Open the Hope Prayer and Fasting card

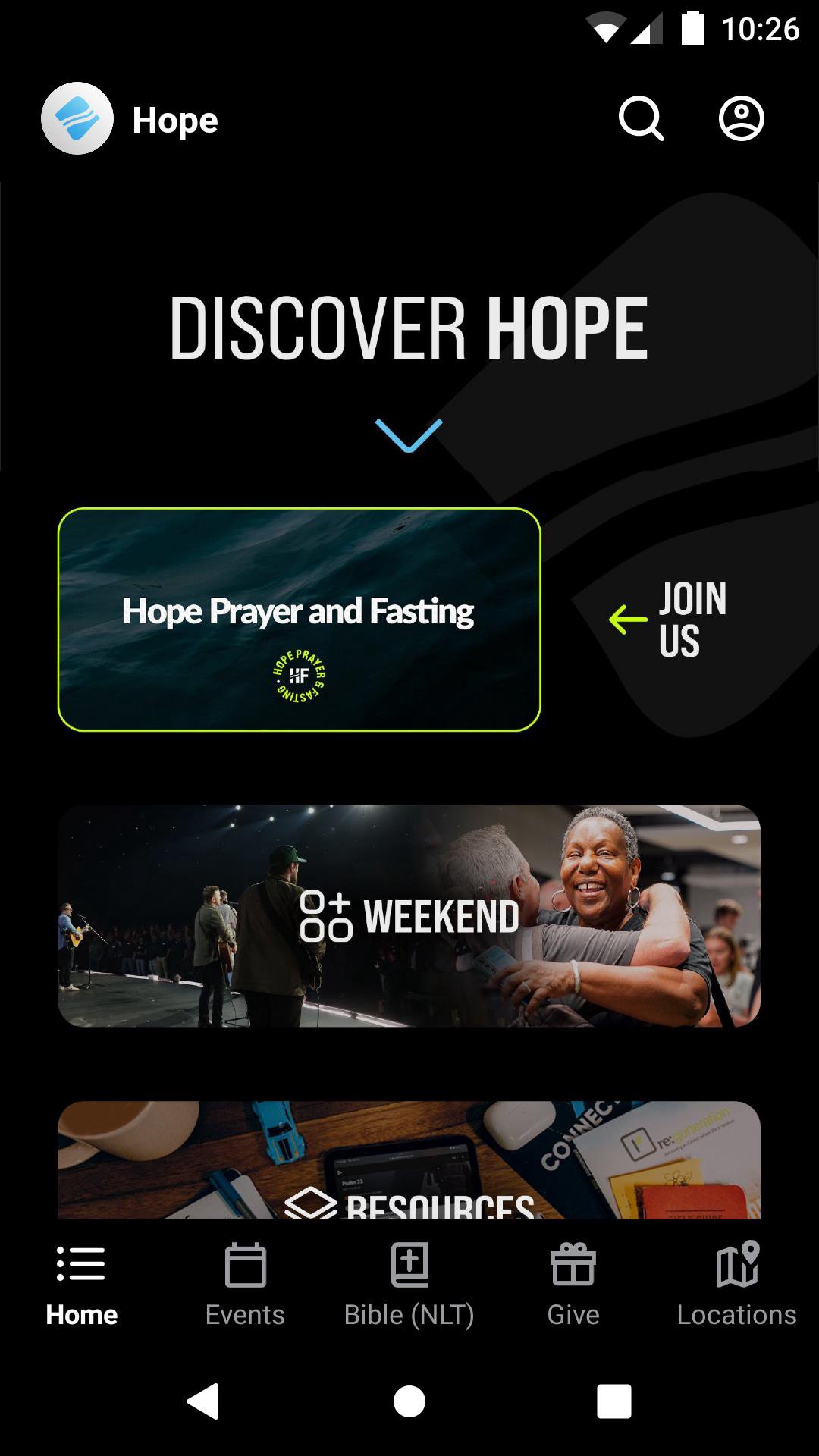(299, 620)
